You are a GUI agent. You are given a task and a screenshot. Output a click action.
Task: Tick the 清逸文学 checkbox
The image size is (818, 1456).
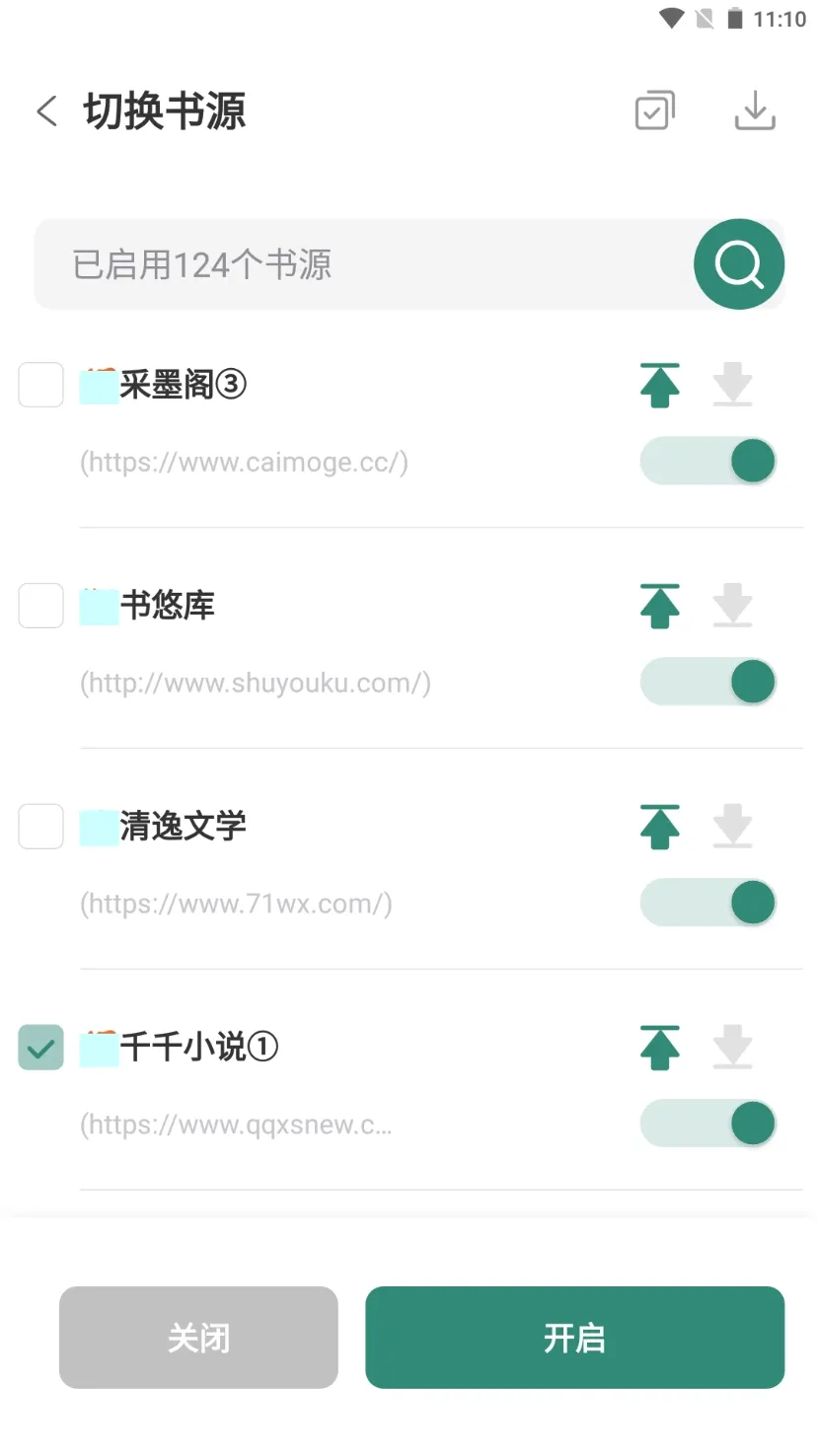point(41,827)
